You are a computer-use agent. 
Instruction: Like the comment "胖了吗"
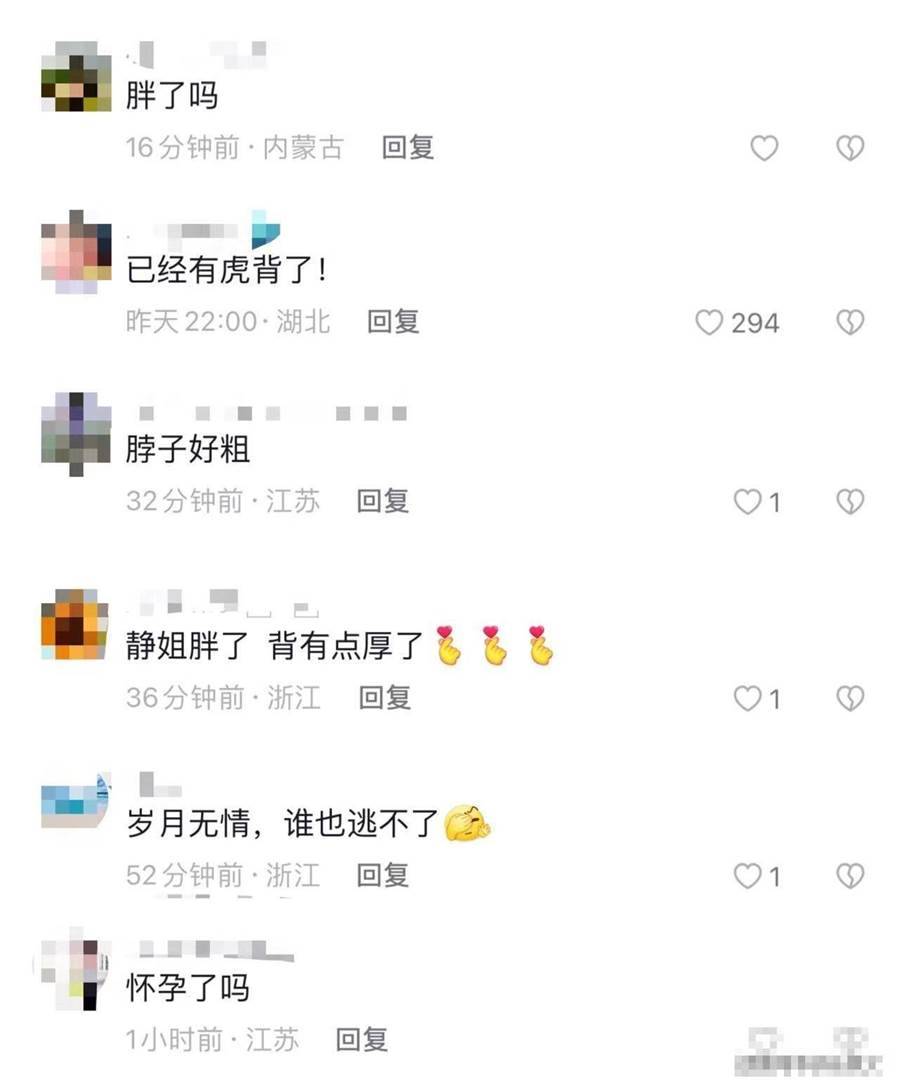[764, 149]
